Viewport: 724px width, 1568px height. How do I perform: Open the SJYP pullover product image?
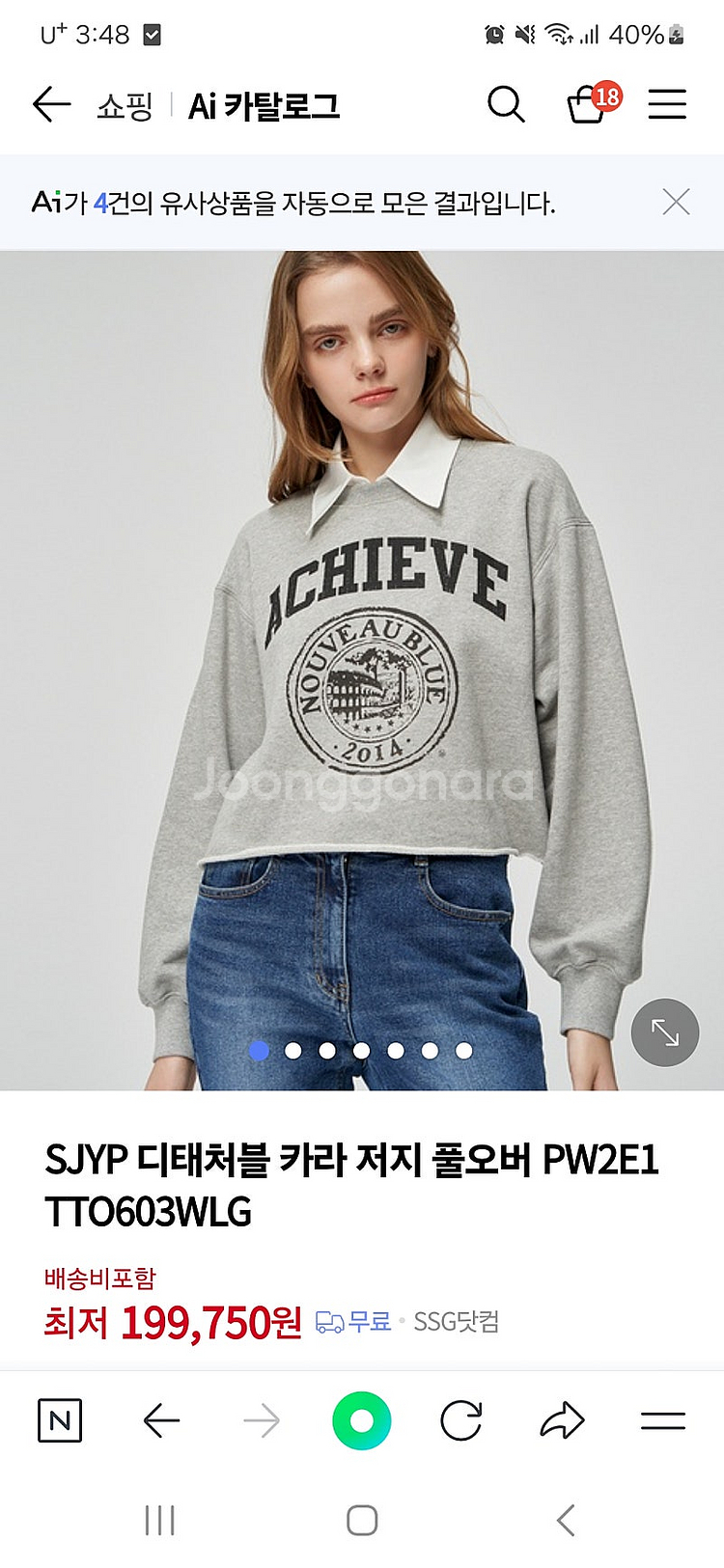[362, 666]
